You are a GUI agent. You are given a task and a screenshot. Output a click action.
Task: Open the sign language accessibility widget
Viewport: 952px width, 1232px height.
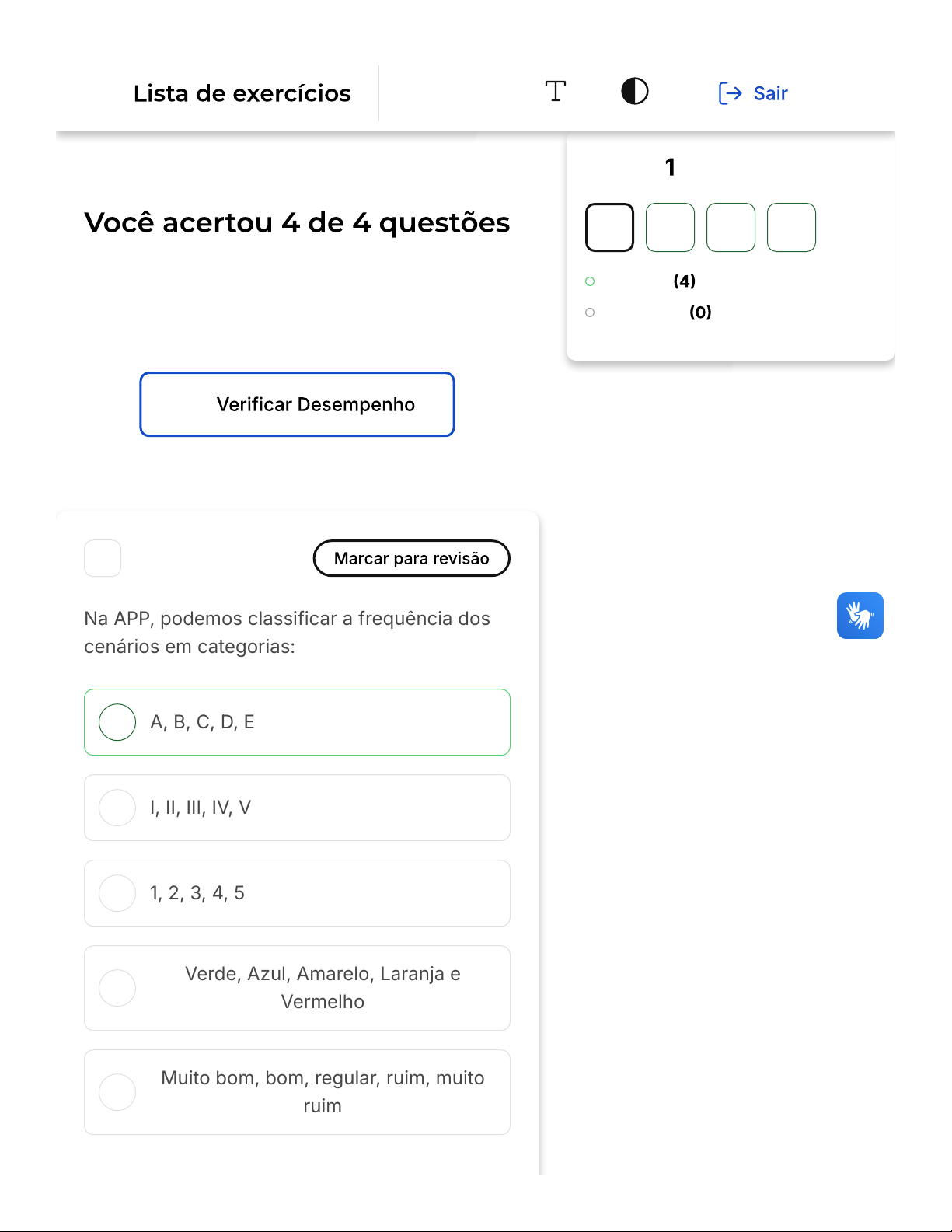click(860, 616)
